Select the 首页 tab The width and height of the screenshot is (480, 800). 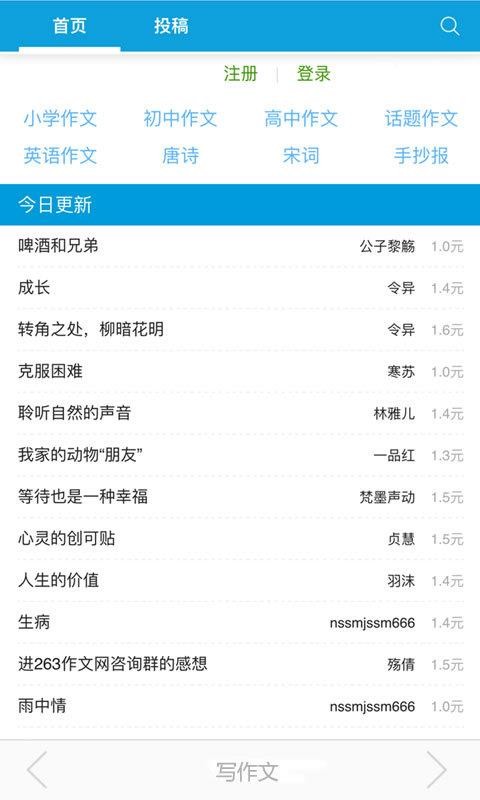click(x=70, y=26)
